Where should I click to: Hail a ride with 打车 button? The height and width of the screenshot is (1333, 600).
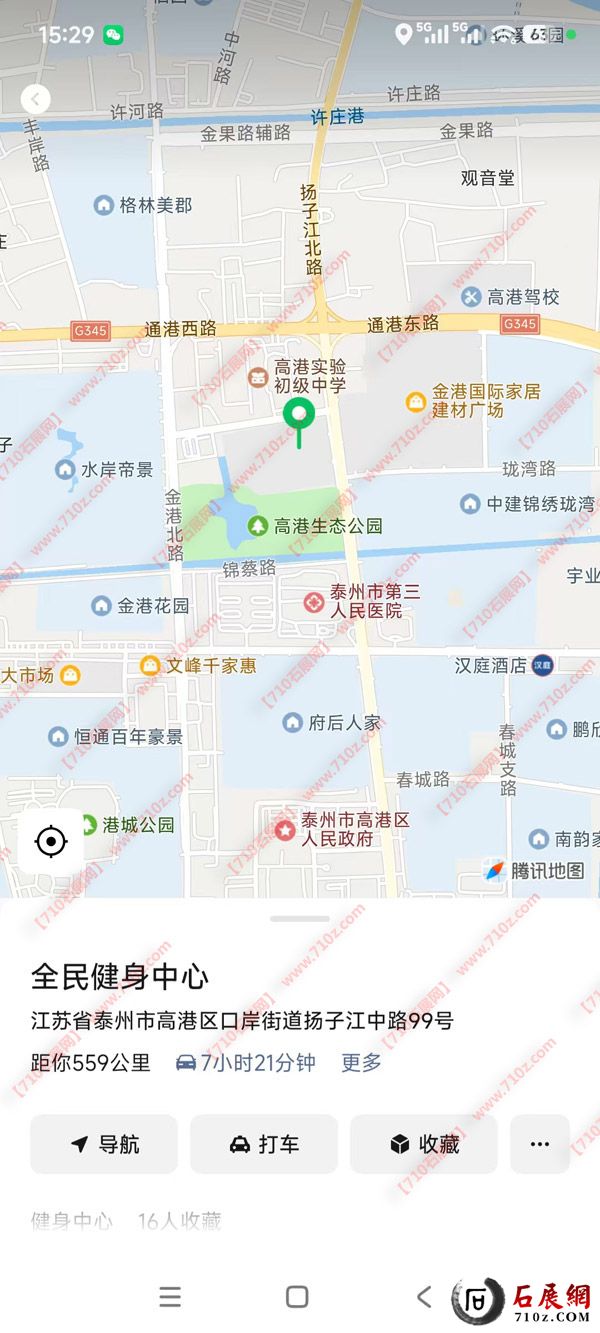tap(264, 1144)
